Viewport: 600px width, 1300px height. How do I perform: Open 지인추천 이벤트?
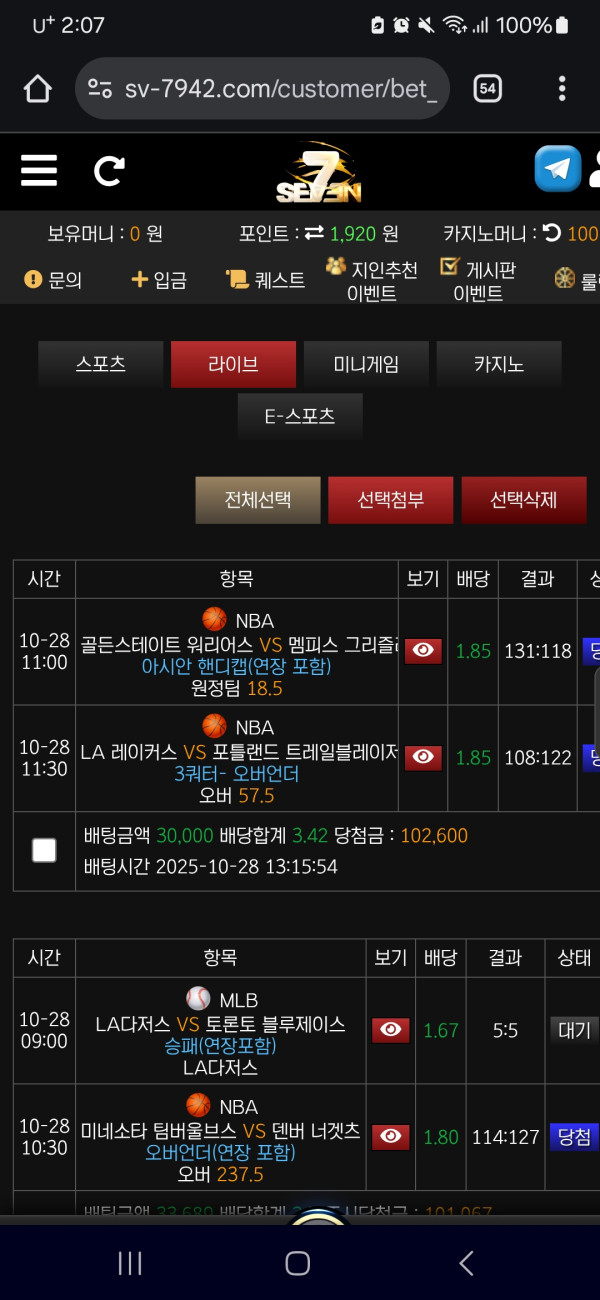(372, 280)
